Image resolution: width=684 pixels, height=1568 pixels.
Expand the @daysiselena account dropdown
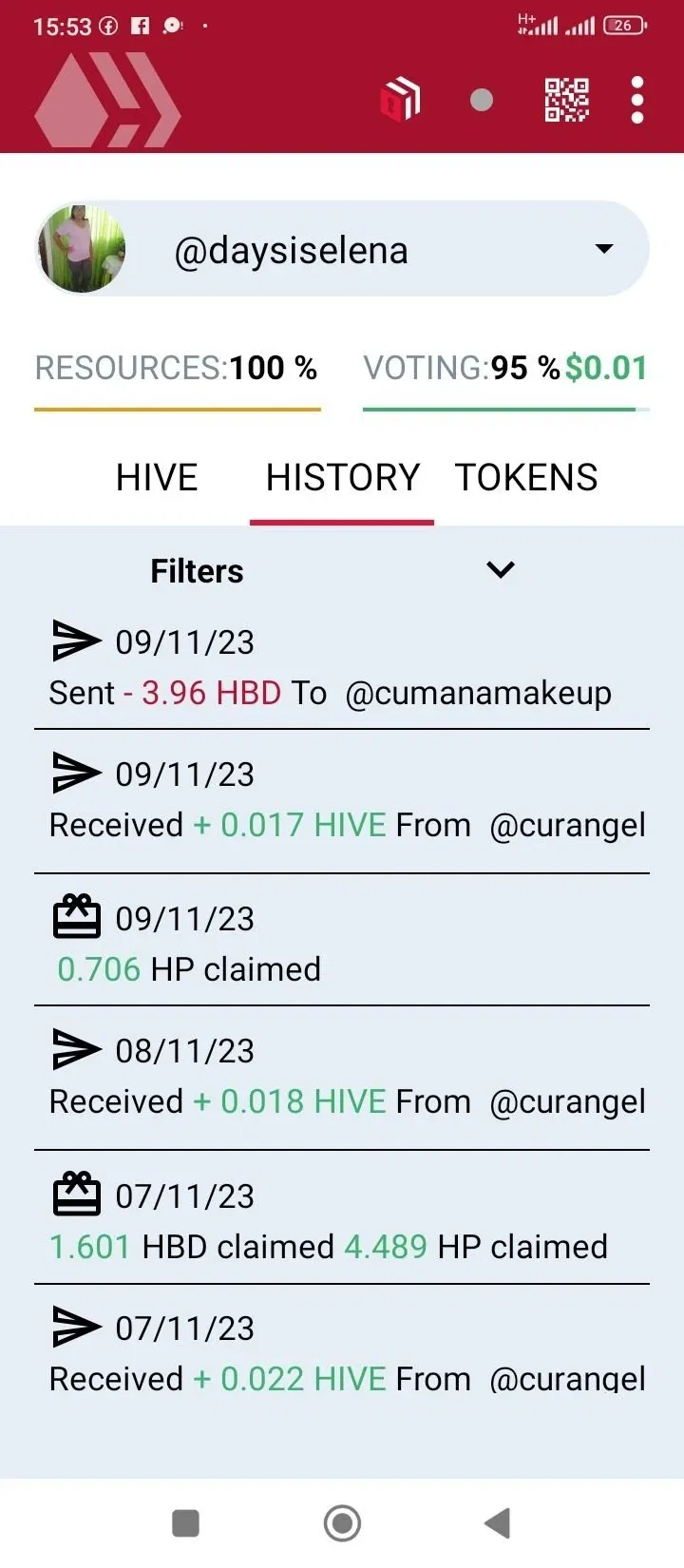coord(603,249)
